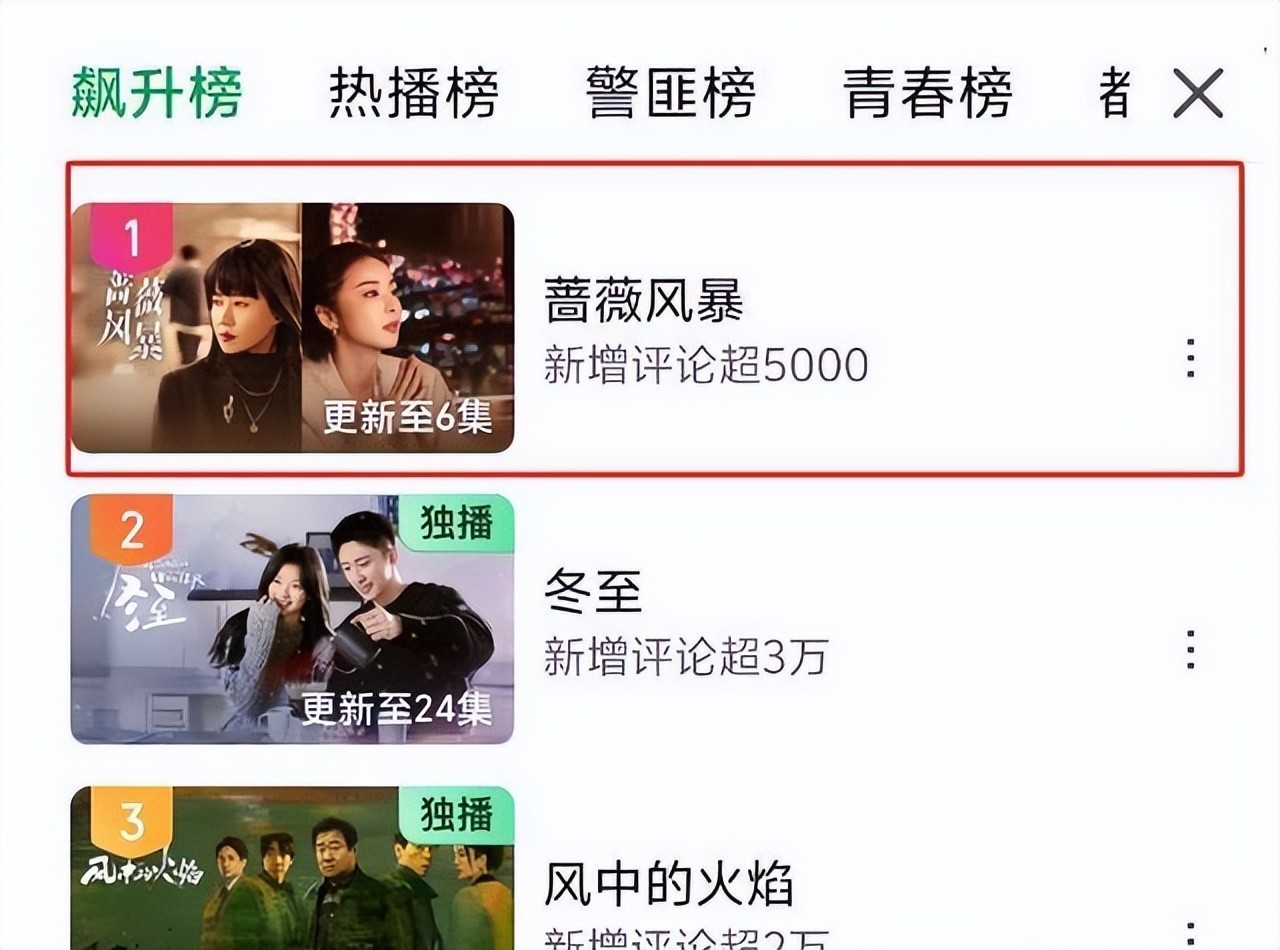This screenshot has width=1280, height=950.
Task: Open the 风中的火焰 show thumbnail
Action: tap(292, 870)
